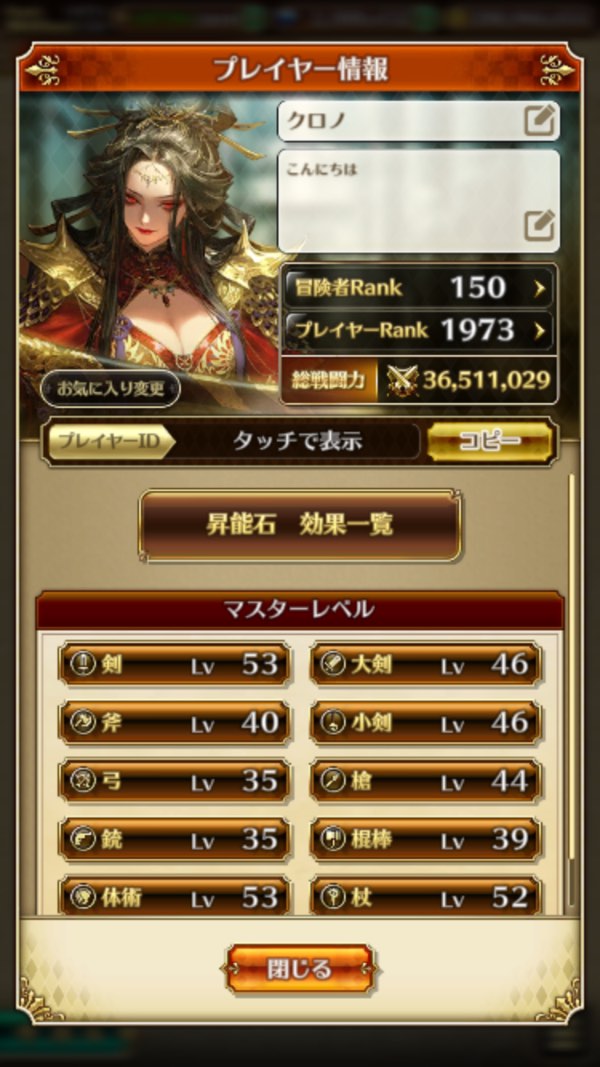This screenshot has height=1067, width=600.
Task: Select the 剣 Lv 53 master level
Action: (174, 664)
